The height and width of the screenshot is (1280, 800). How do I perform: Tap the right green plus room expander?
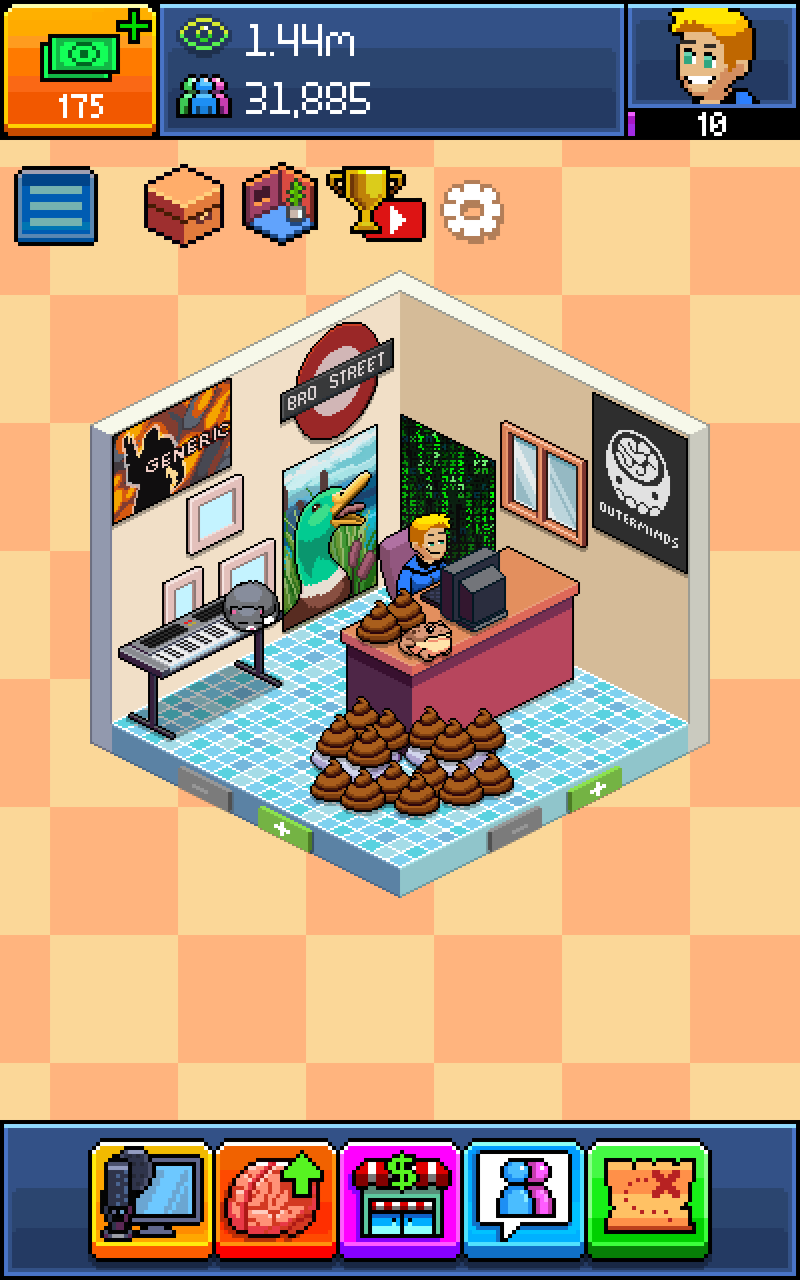point(596,790)
